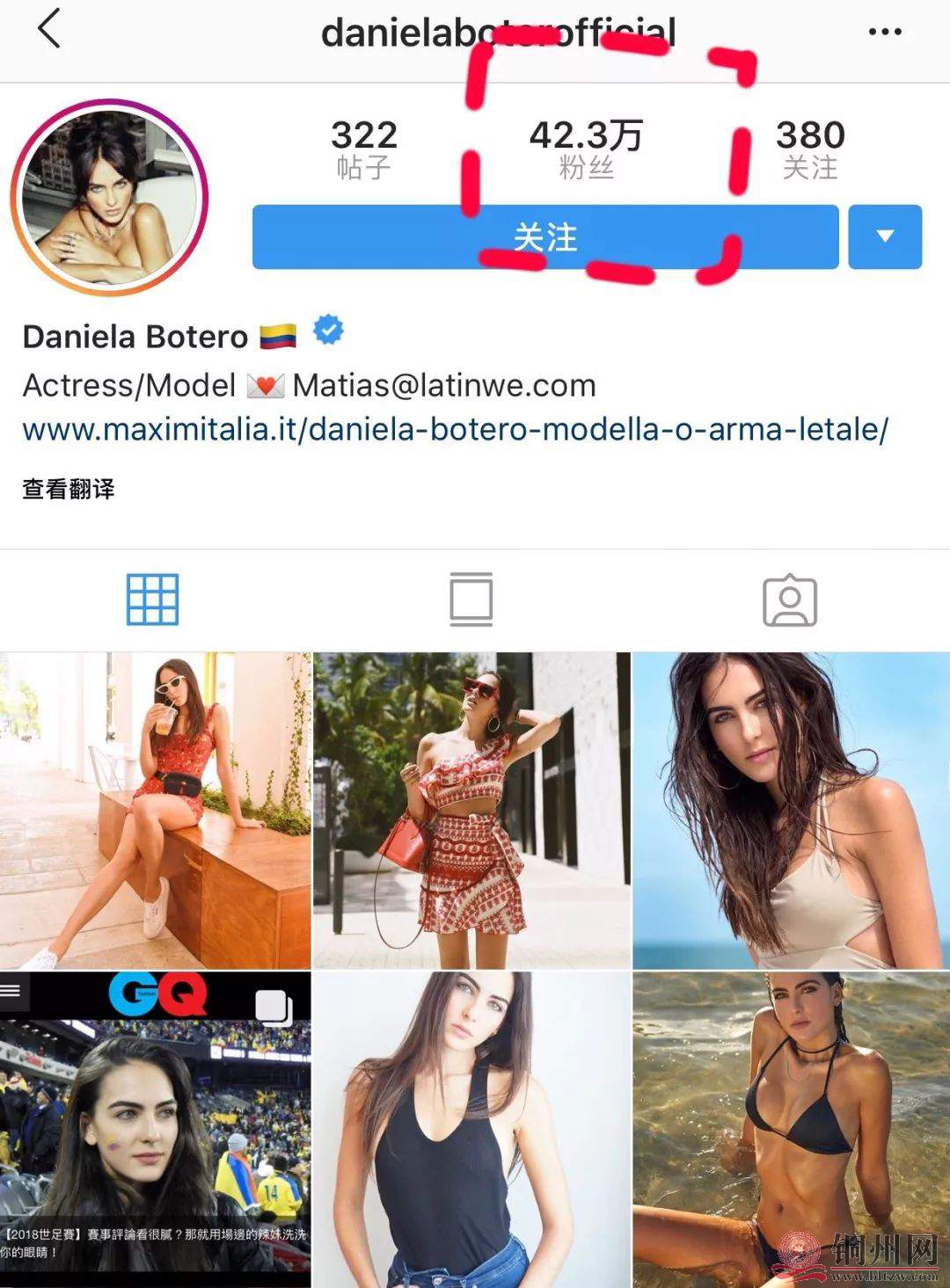Open the maximitalia.it bio link

(x=455, y=430)
